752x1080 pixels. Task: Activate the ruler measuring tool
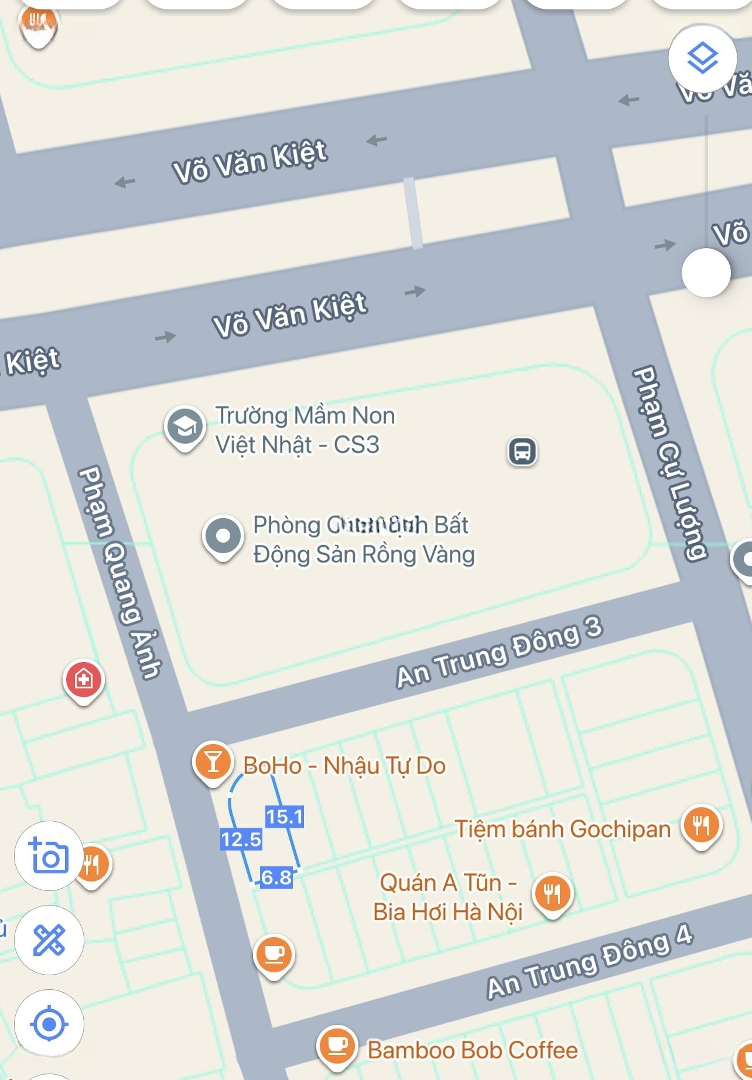tap(48, 940)
